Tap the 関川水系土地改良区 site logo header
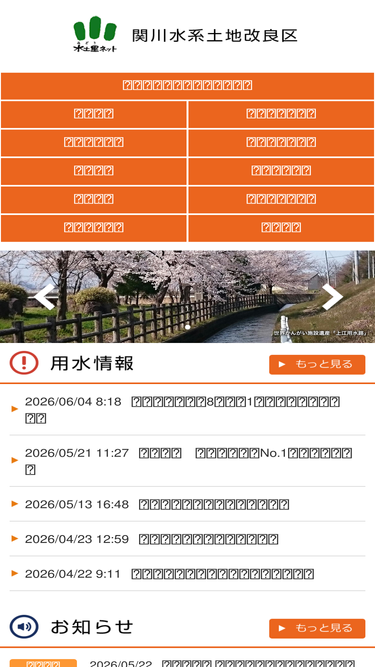This screenshot has width=375, height=667. 185,34
